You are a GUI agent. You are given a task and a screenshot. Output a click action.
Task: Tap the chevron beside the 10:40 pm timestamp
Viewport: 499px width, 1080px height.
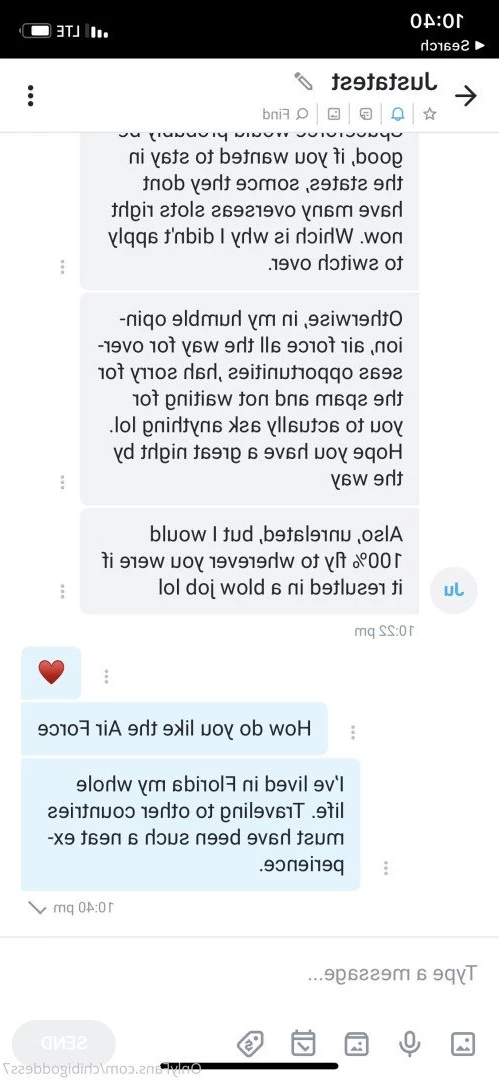[36, 908]
